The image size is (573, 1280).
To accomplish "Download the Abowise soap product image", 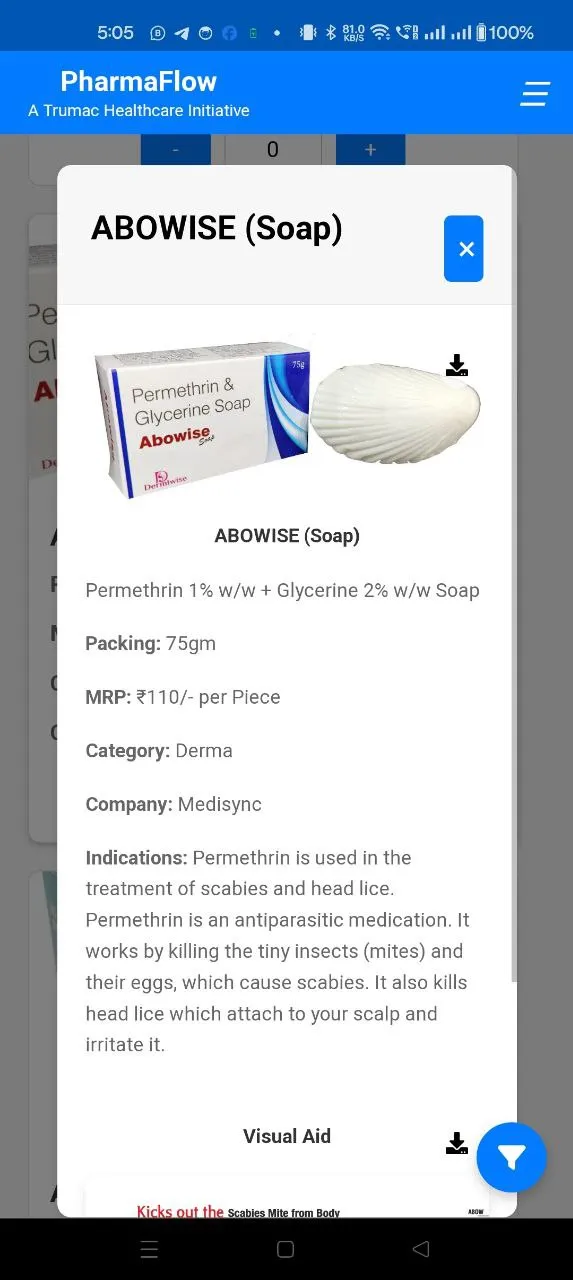I will click(x=457, y=365).
